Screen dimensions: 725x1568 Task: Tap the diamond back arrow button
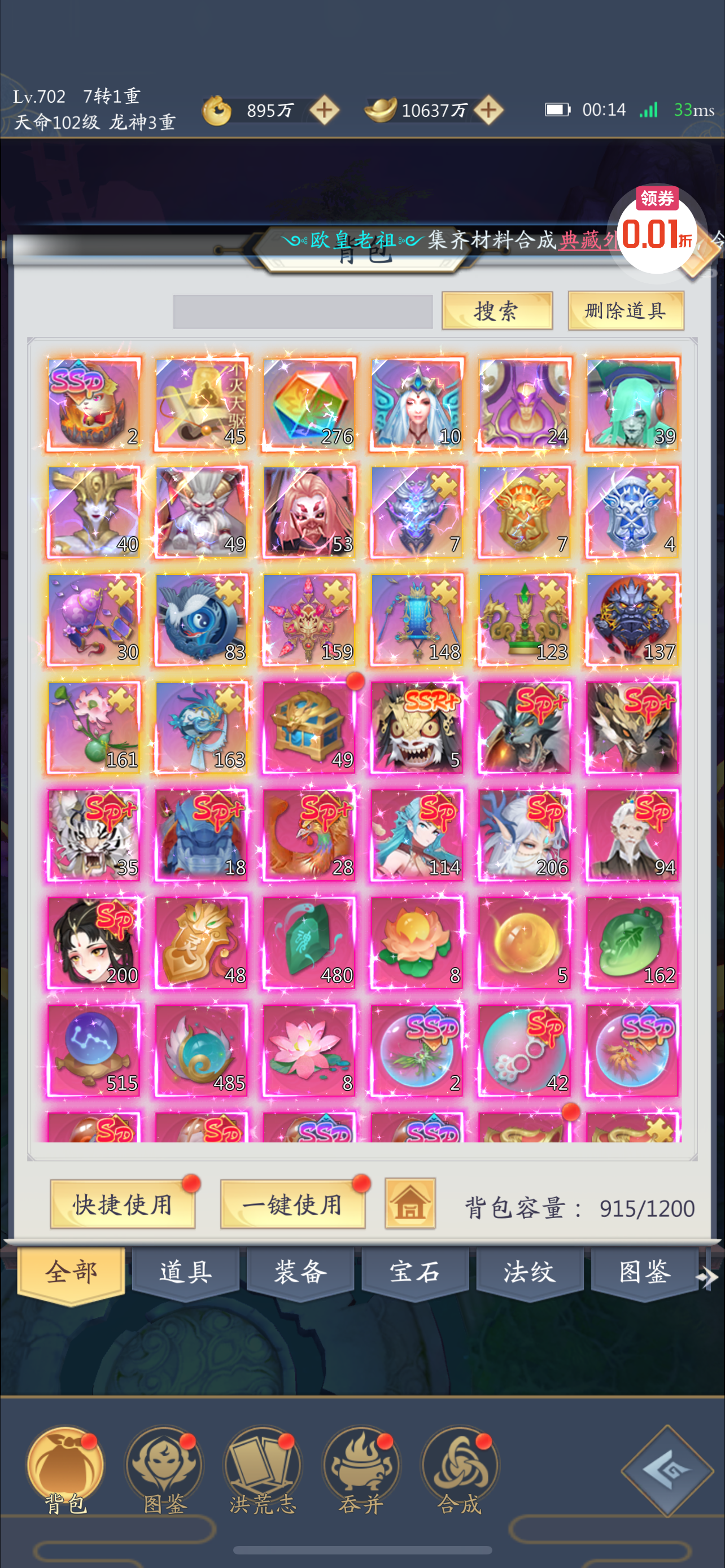pos(668,1470)
